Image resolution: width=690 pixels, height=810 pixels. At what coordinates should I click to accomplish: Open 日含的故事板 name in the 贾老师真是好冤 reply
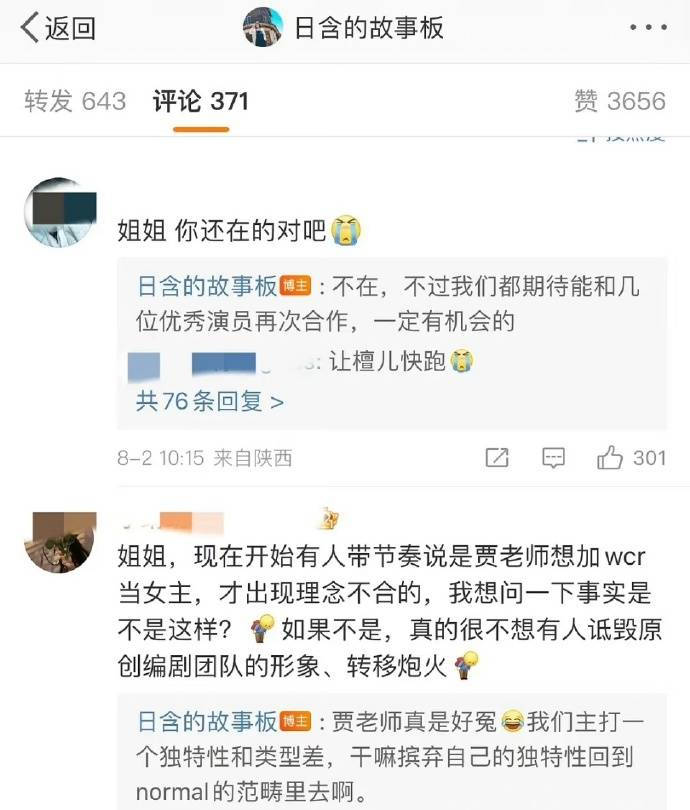tap(207, 721)
